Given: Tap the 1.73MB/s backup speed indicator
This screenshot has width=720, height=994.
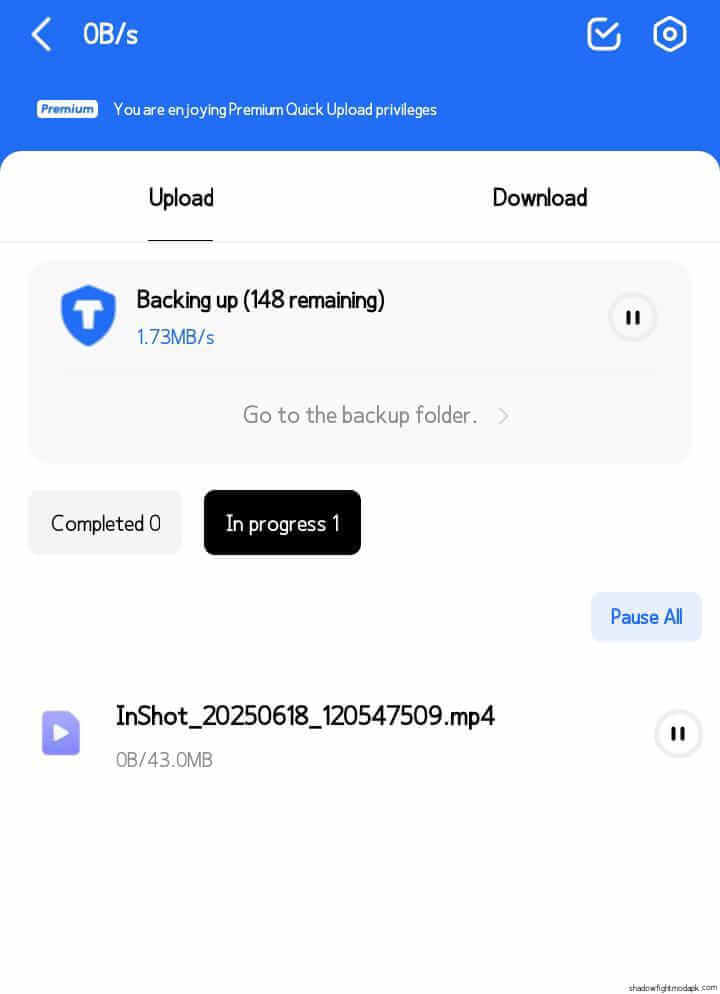Looking at the screenshot, I should [x=175, y=337].
